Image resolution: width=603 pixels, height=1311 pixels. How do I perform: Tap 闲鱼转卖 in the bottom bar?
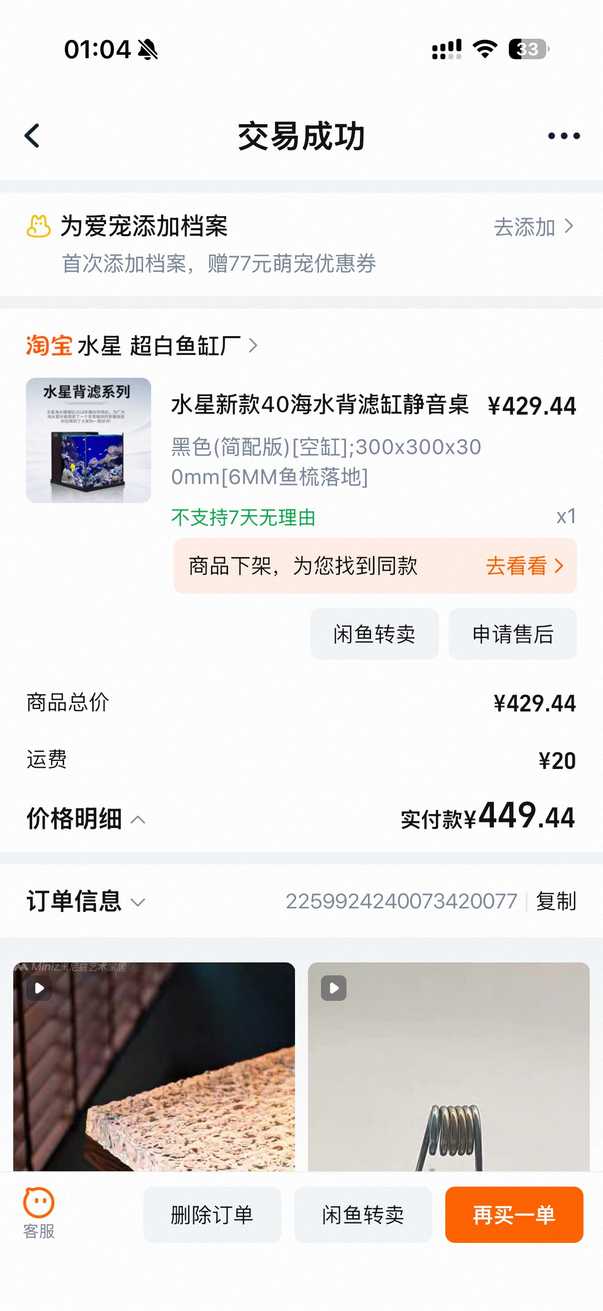point(363,1215)
